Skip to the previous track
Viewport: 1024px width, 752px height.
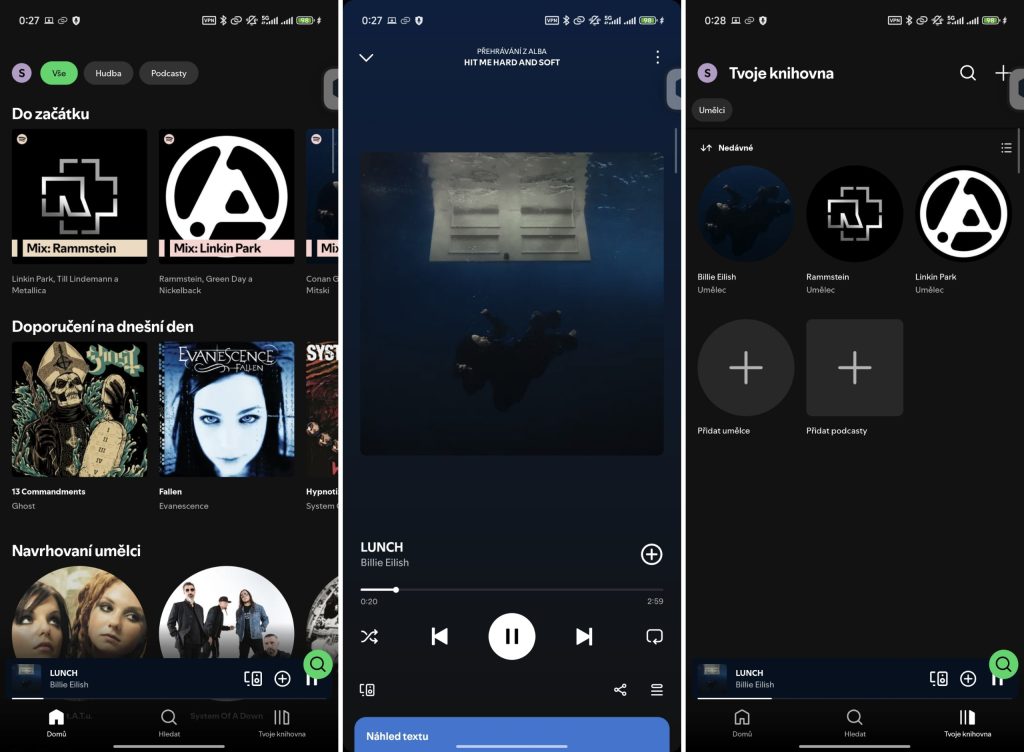pos(439,636)
